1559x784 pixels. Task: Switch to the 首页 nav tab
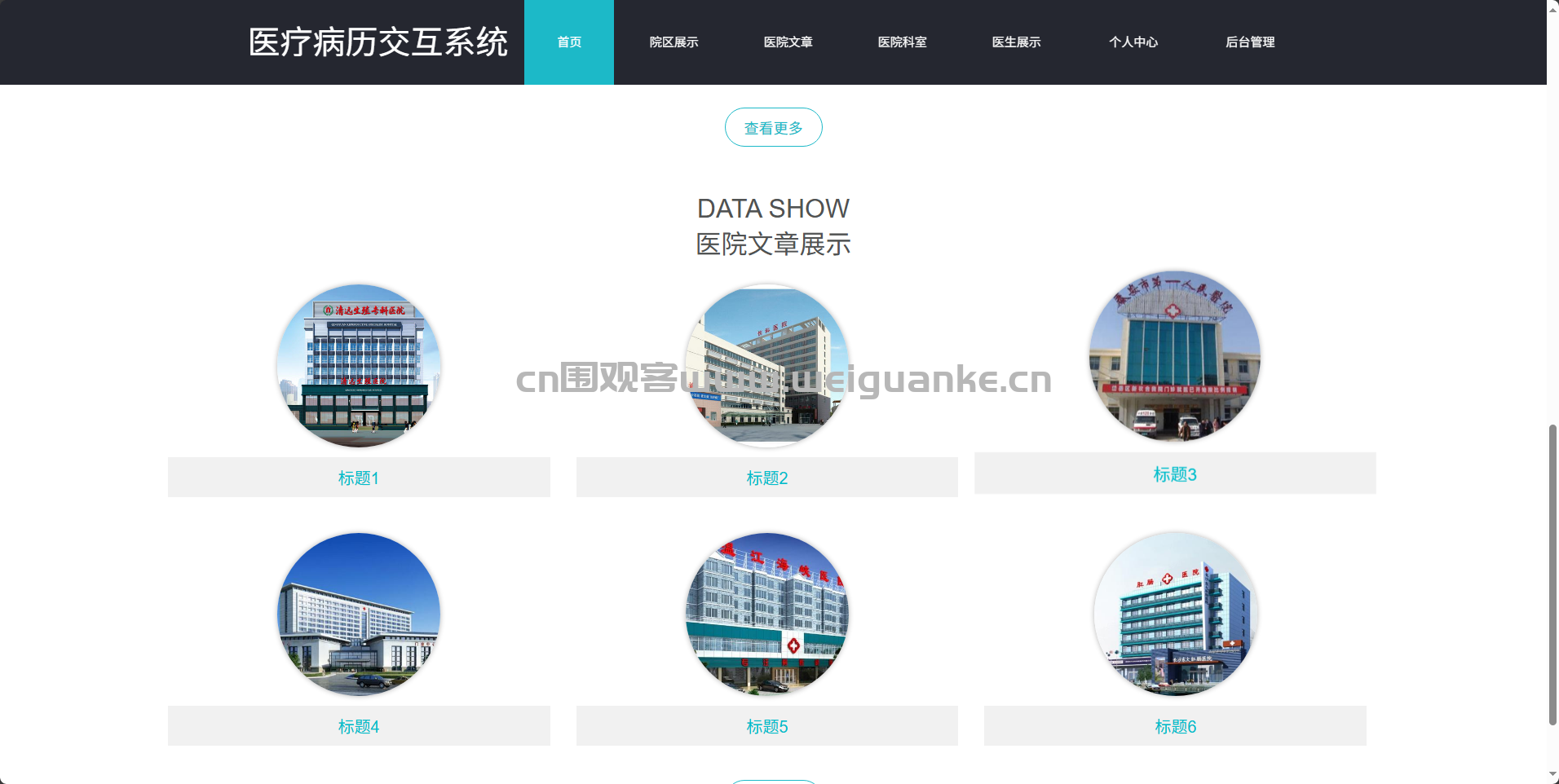[x=568, y=42]
